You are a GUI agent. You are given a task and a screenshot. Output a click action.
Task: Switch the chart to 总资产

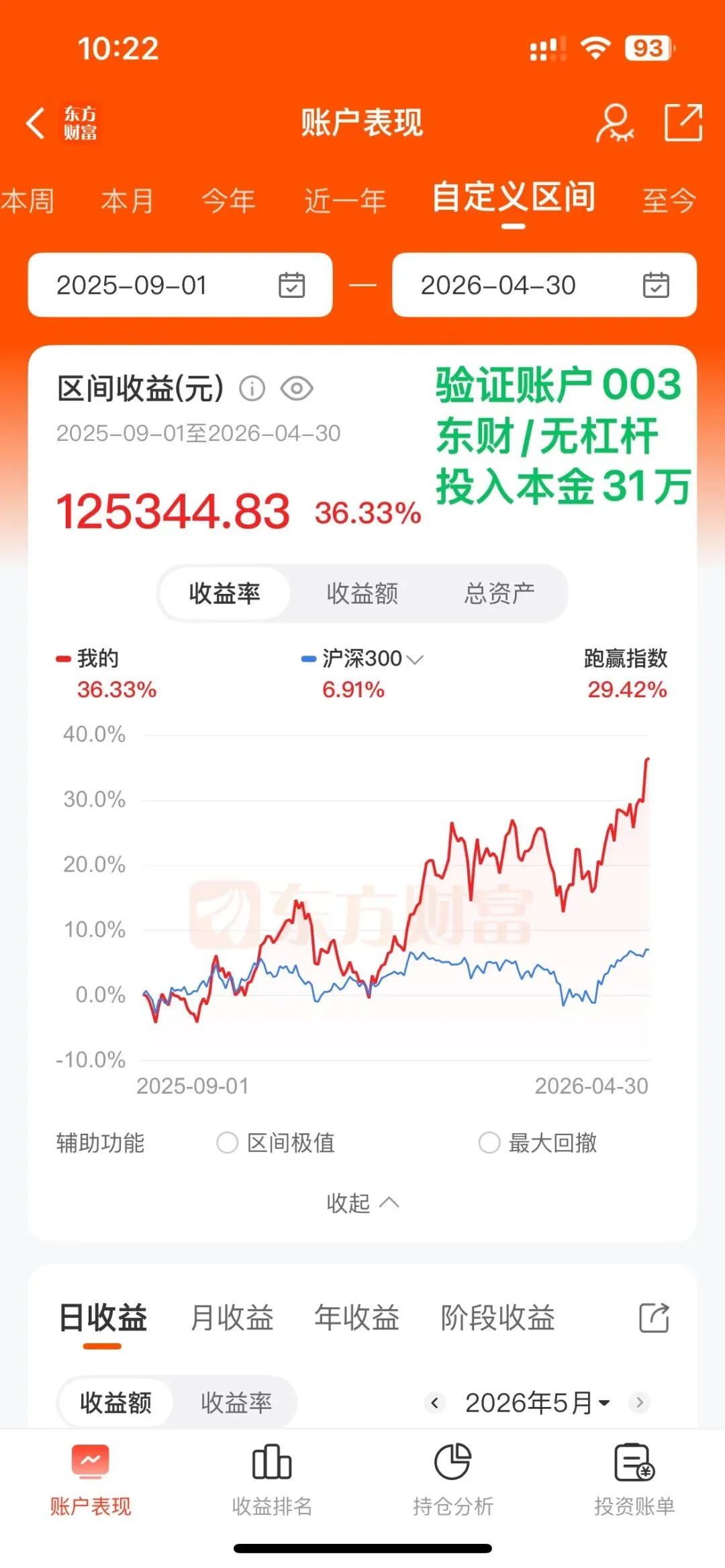click(x=499, y=594)
